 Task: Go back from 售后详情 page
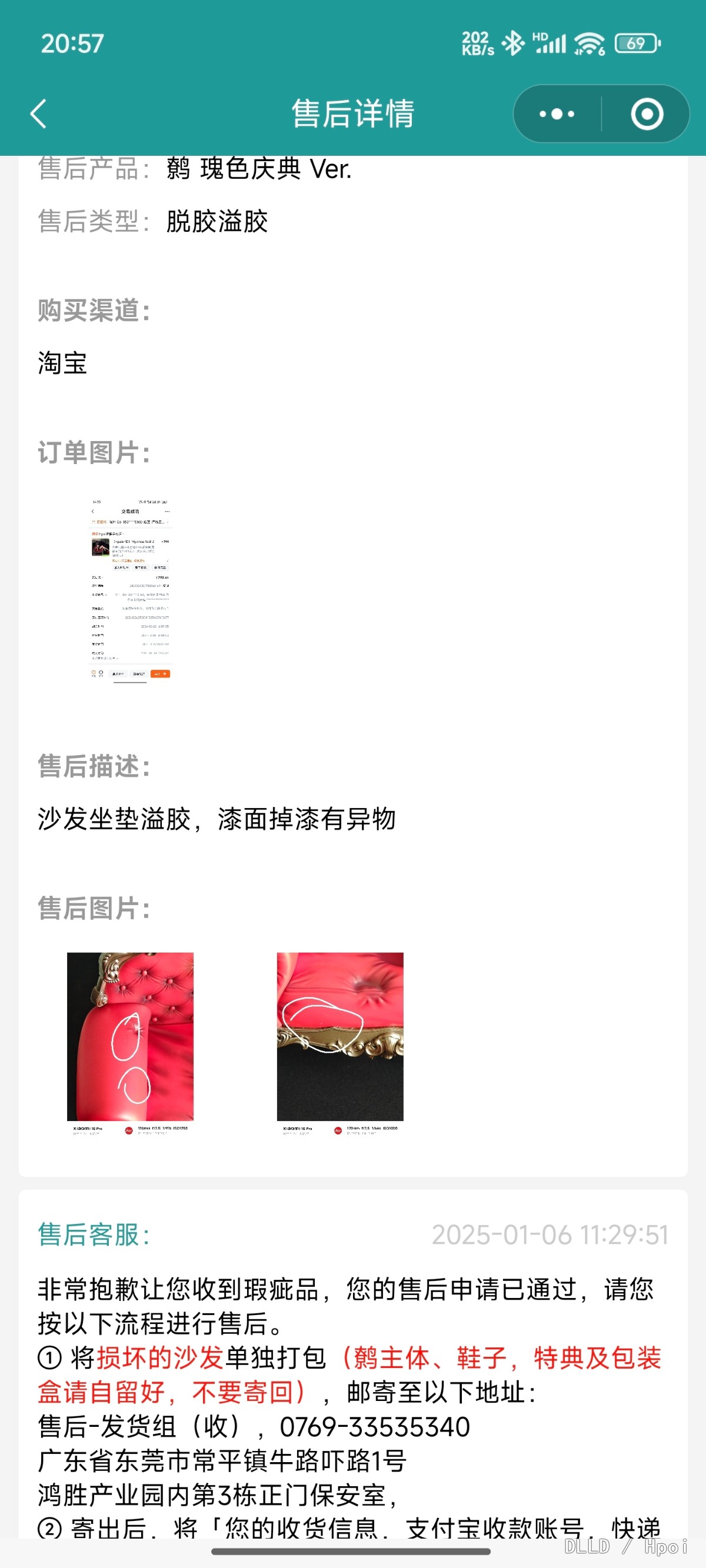click(x=38, y=114)
